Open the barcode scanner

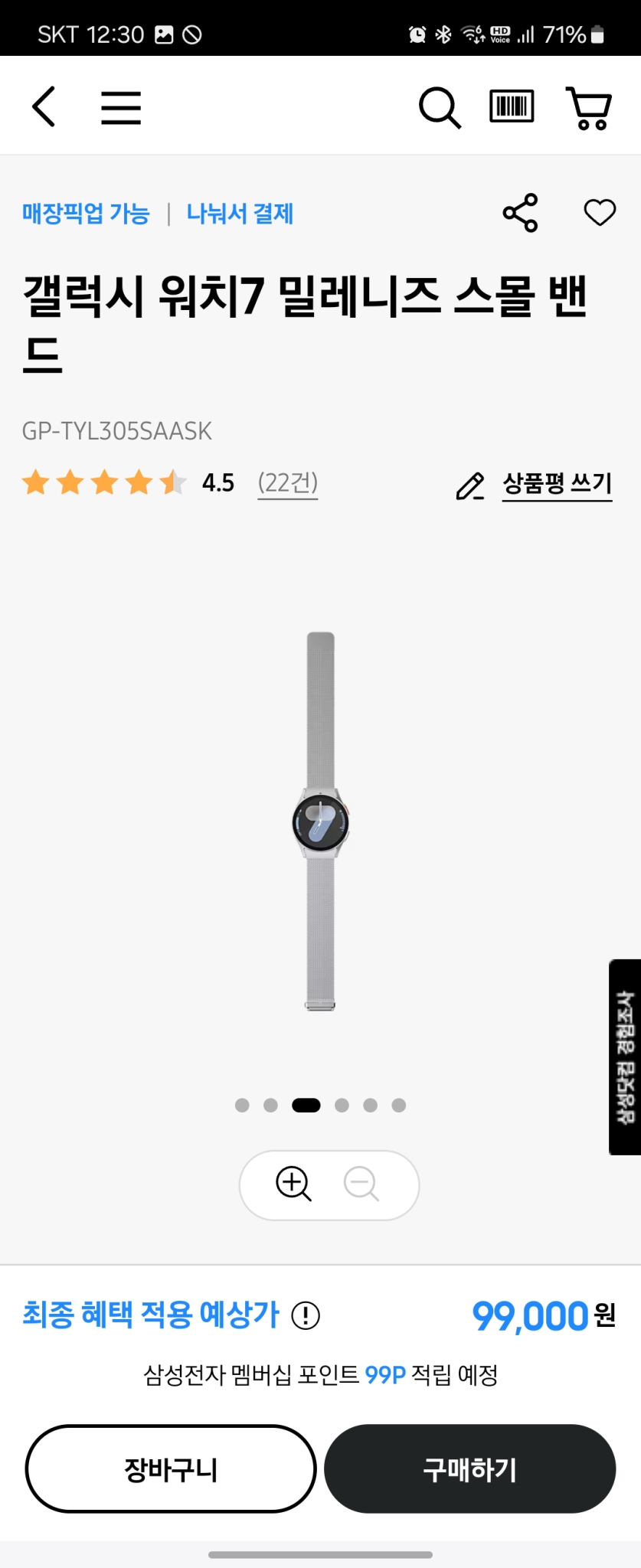(x=512, y=106)
